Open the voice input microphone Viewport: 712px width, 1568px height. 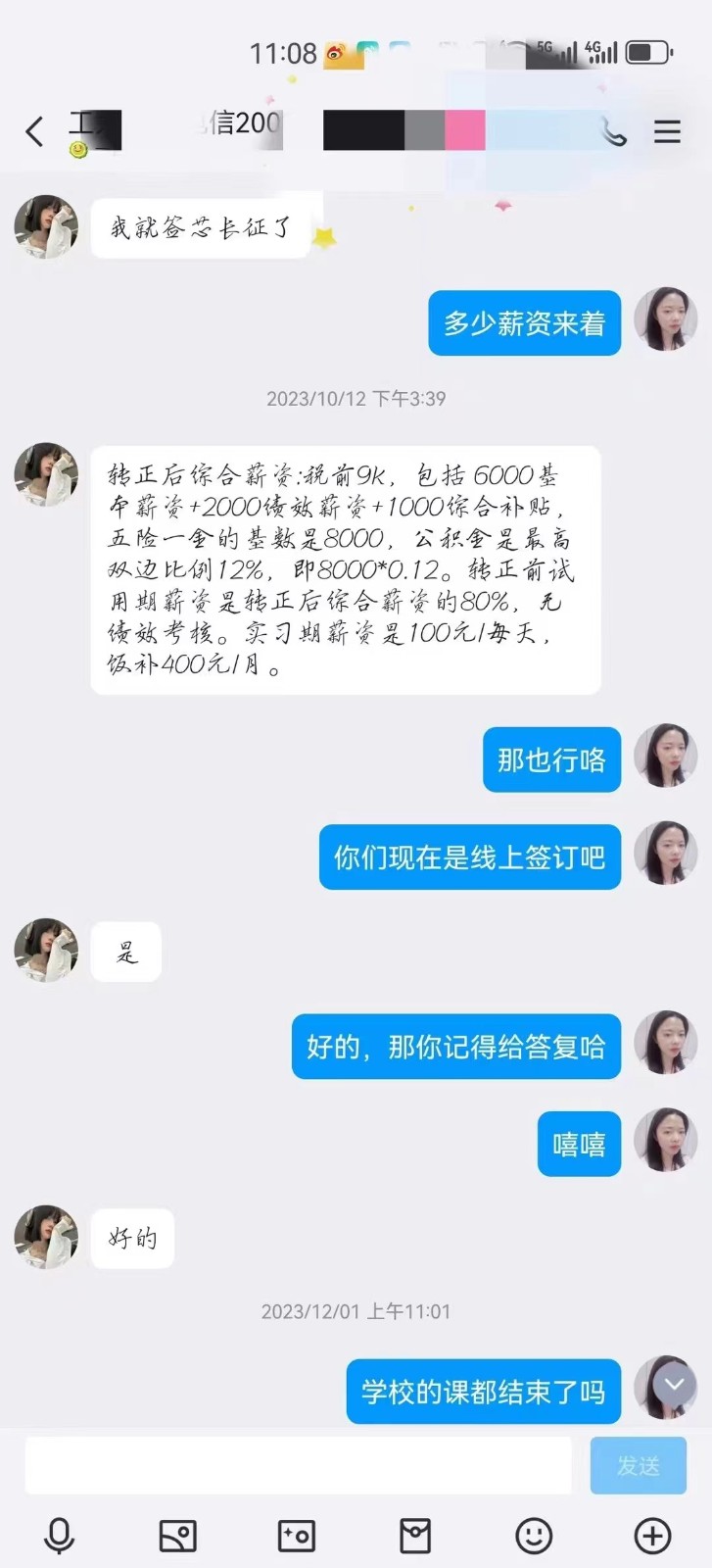point(59,1536)
